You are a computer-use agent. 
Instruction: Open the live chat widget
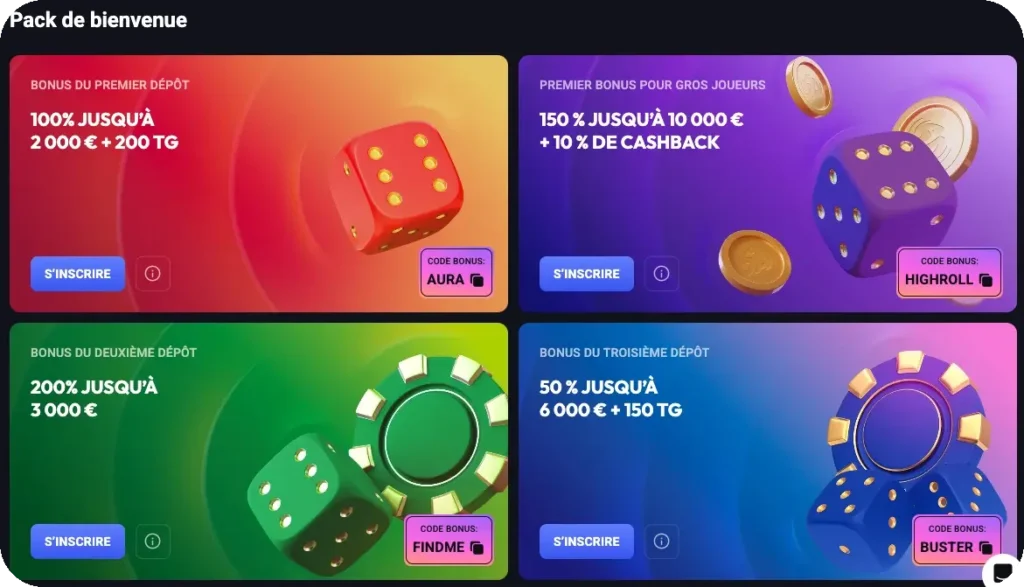click(1002, 572)
